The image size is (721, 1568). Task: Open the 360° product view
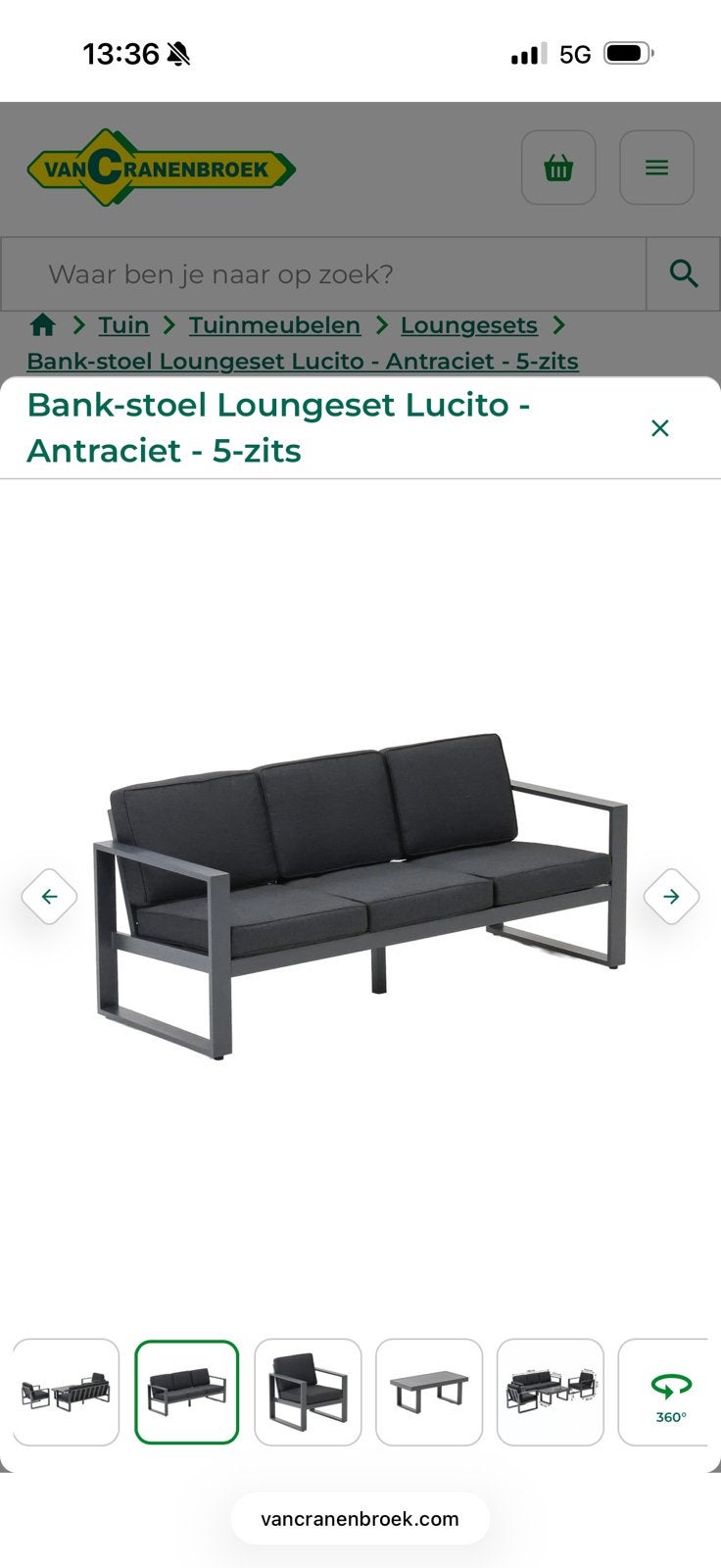[x=665, y=1392]
